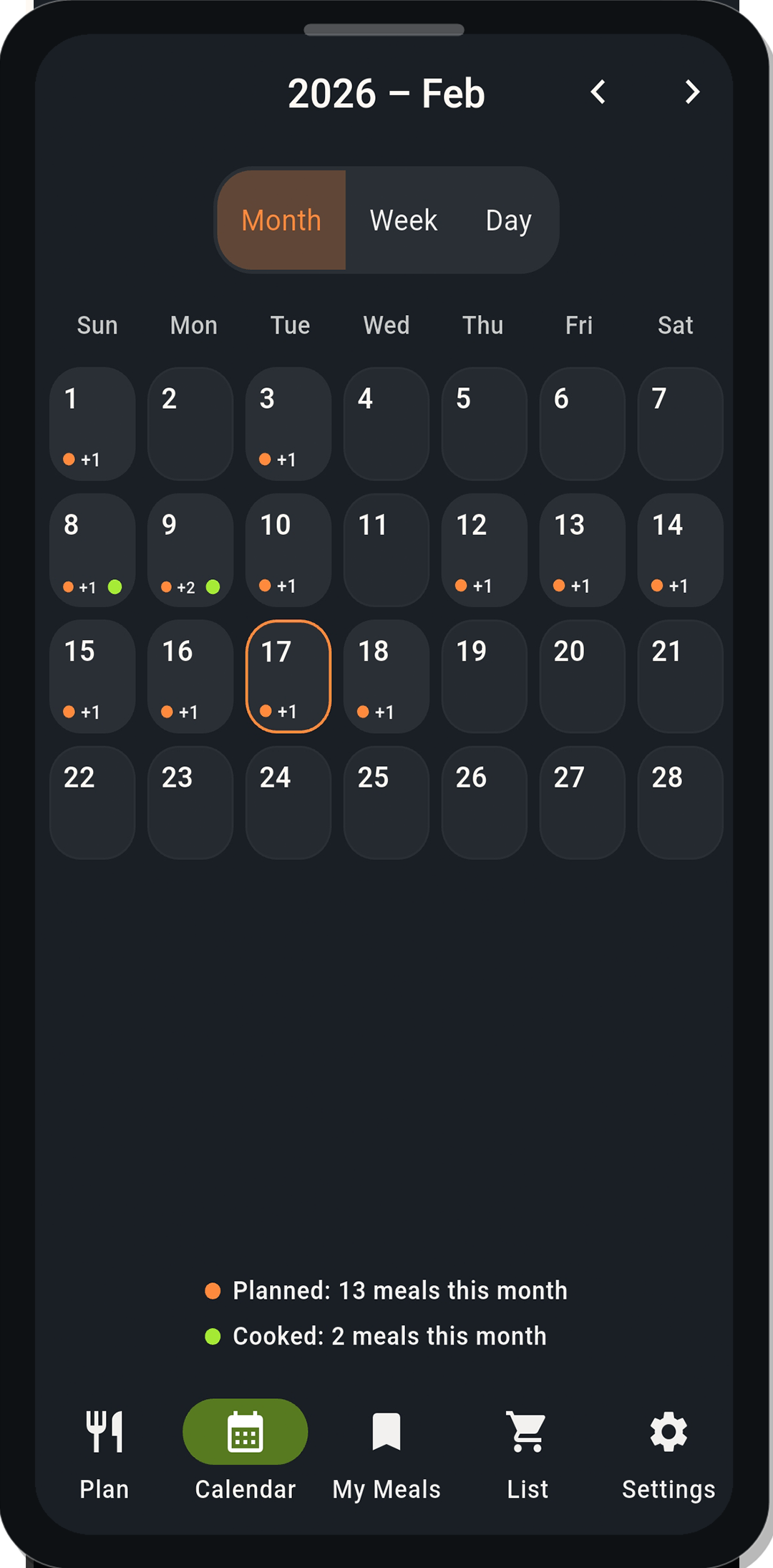Image resolution: width=773 pixels, height=1568 pixels.
Task: Keep Month view selected
Action: tap(281, 220)
